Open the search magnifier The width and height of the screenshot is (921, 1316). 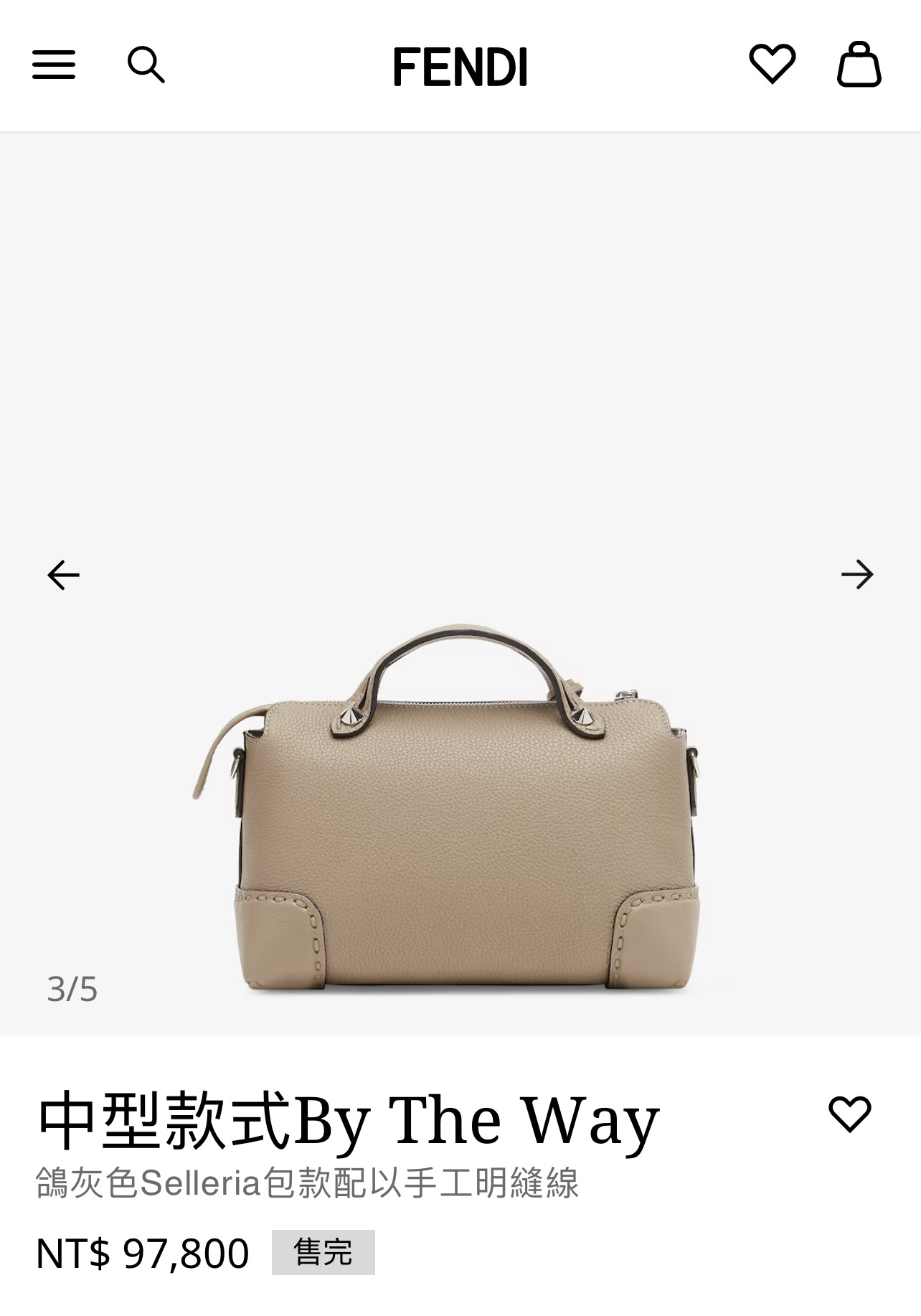pyautogui.click(x=146, y=65)
